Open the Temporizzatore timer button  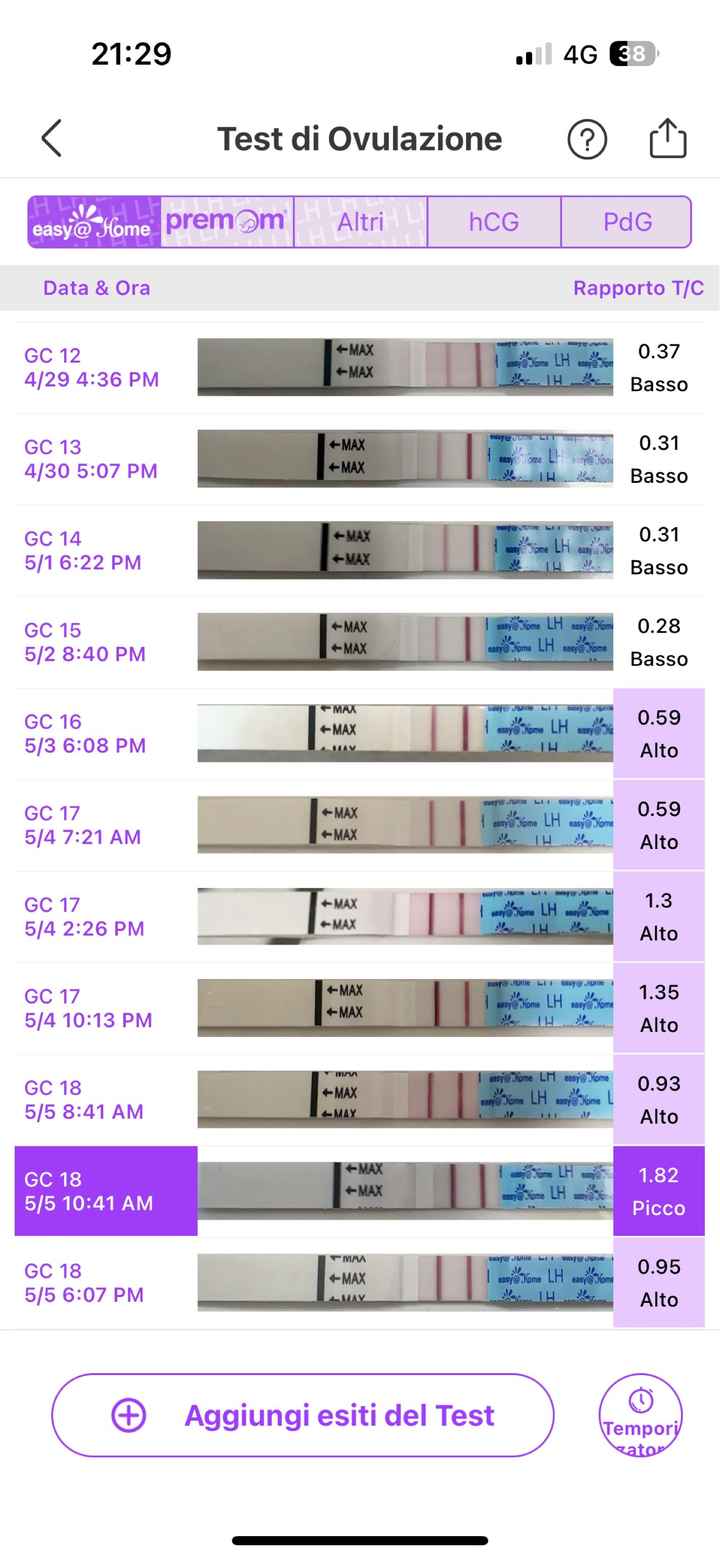(x=640, y=1415)
